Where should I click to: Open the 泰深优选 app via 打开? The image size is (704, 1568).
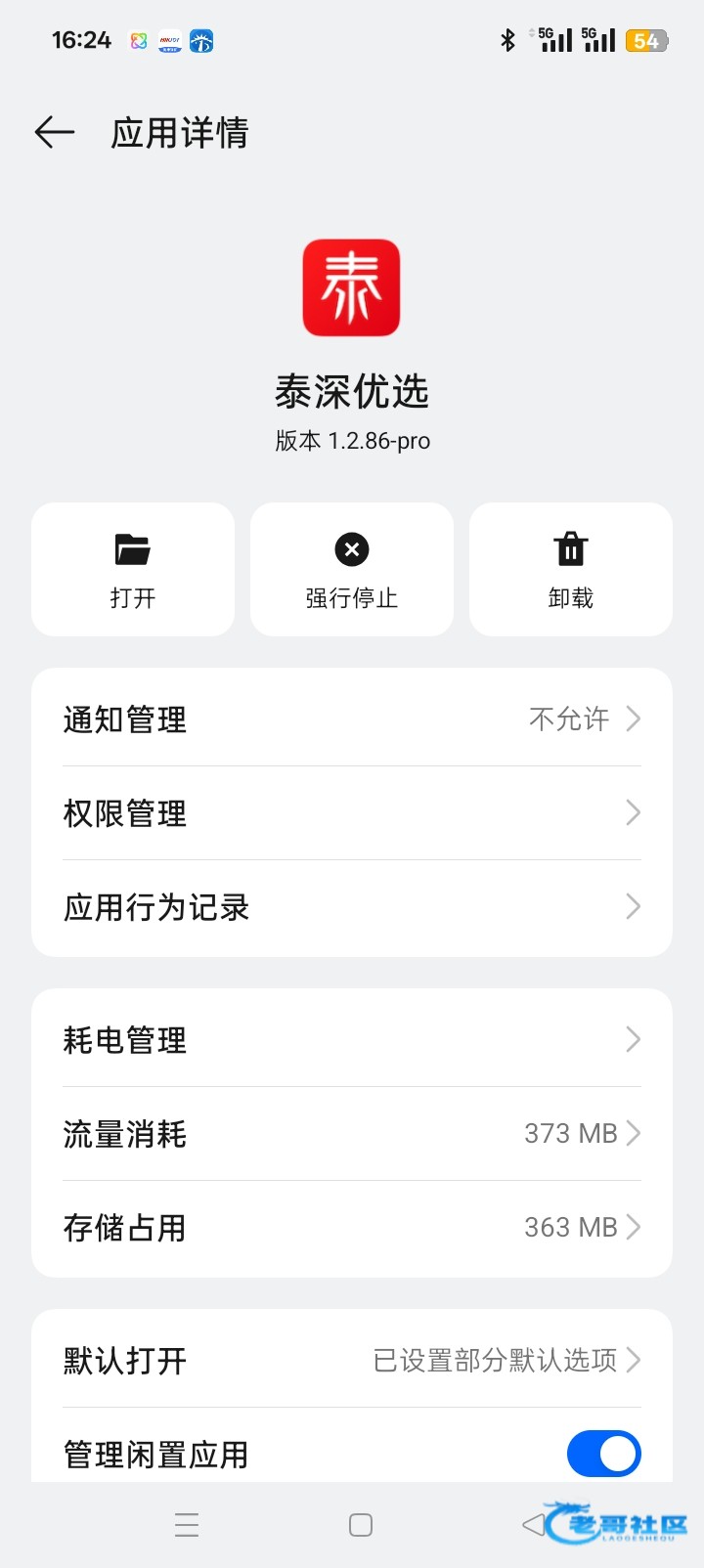click(133, 569)
